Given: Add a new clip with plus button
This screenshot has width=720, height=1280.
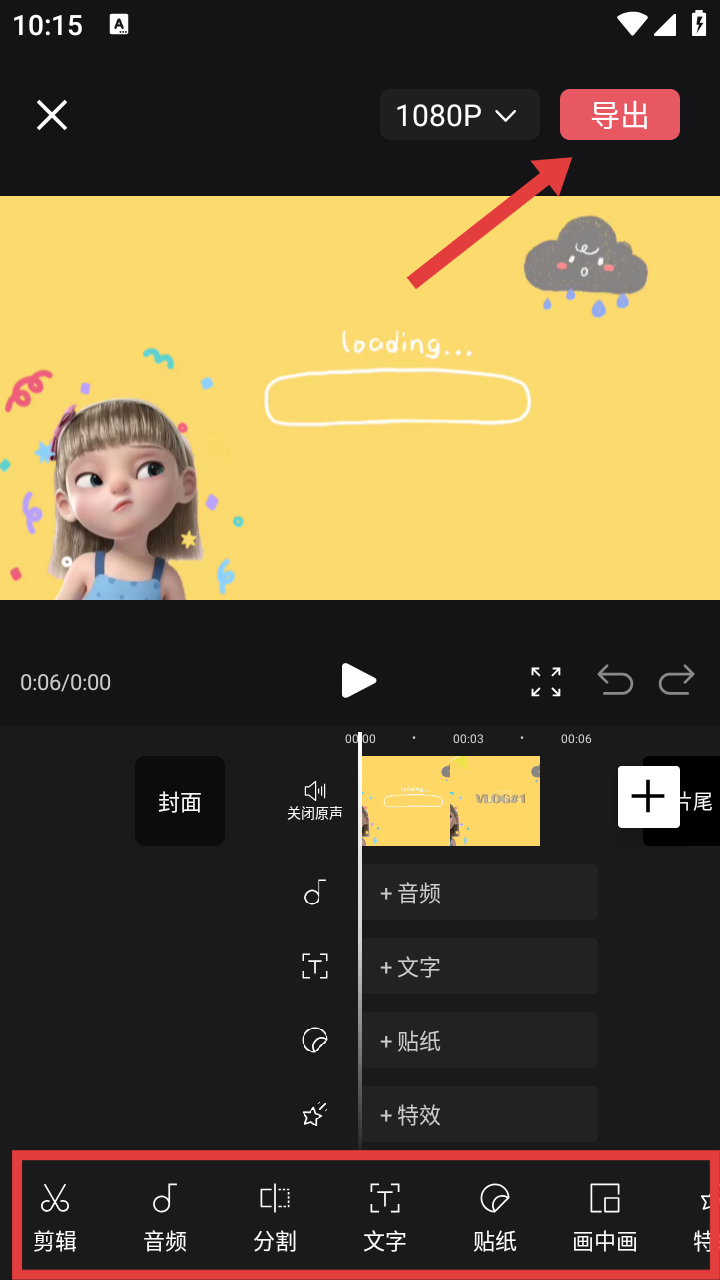Looking at the screenshot, I should click(648, 797).
